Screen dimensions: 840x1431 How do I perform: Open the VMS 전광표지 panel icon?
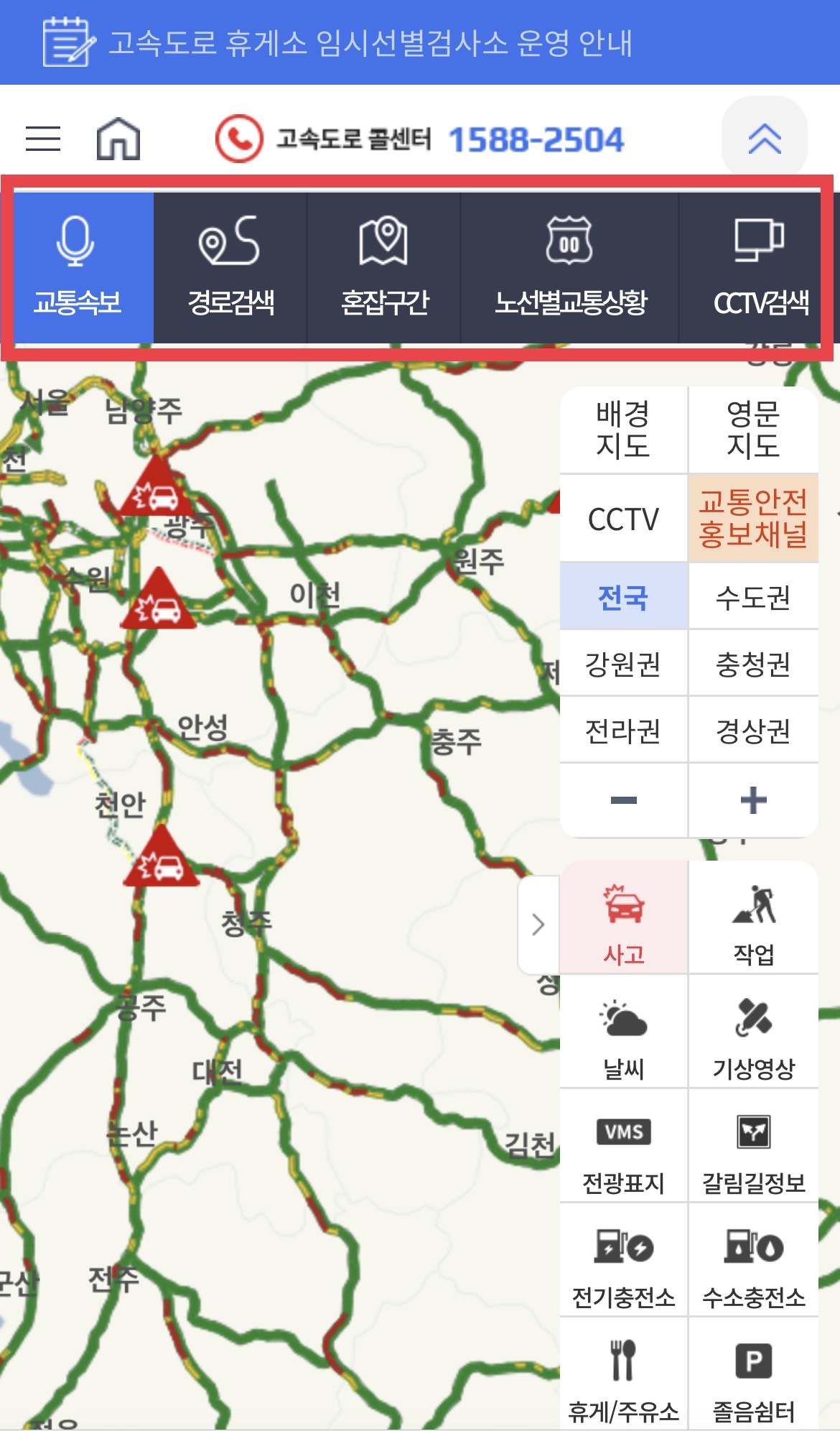point(623,1148)
